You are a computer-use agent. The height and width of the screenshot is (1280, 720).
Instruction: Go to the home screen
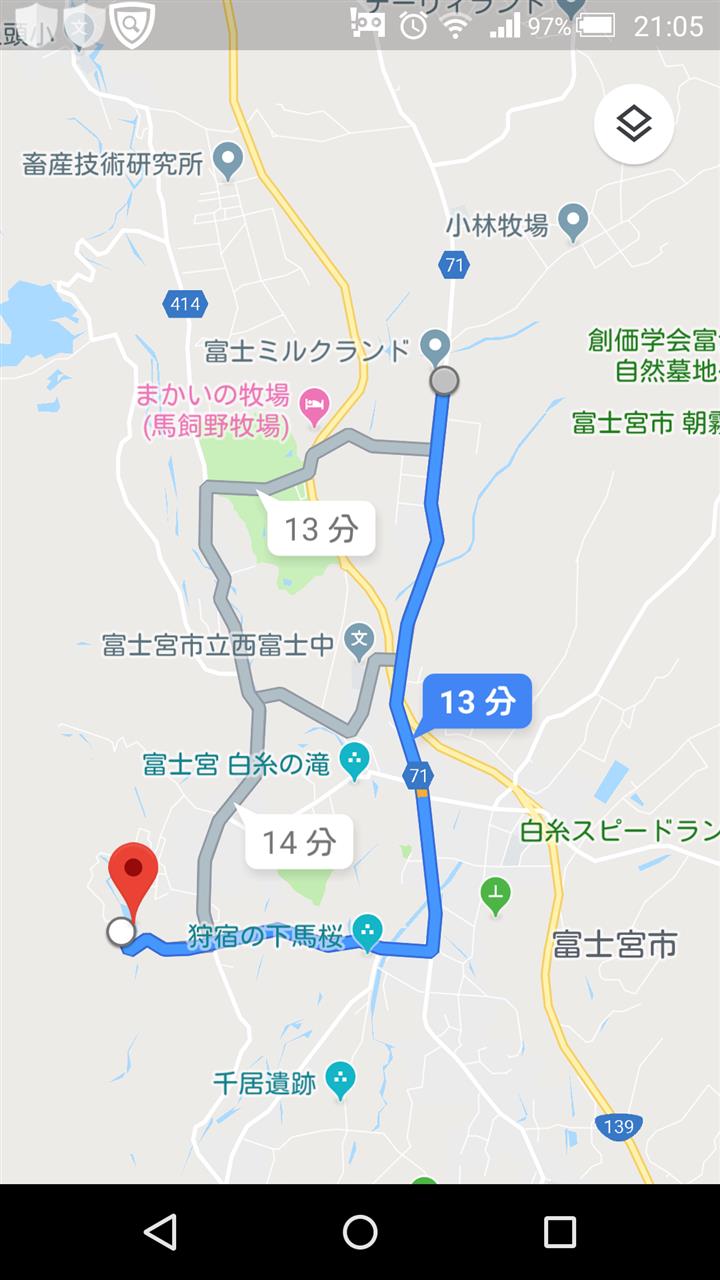point(360,1232)
